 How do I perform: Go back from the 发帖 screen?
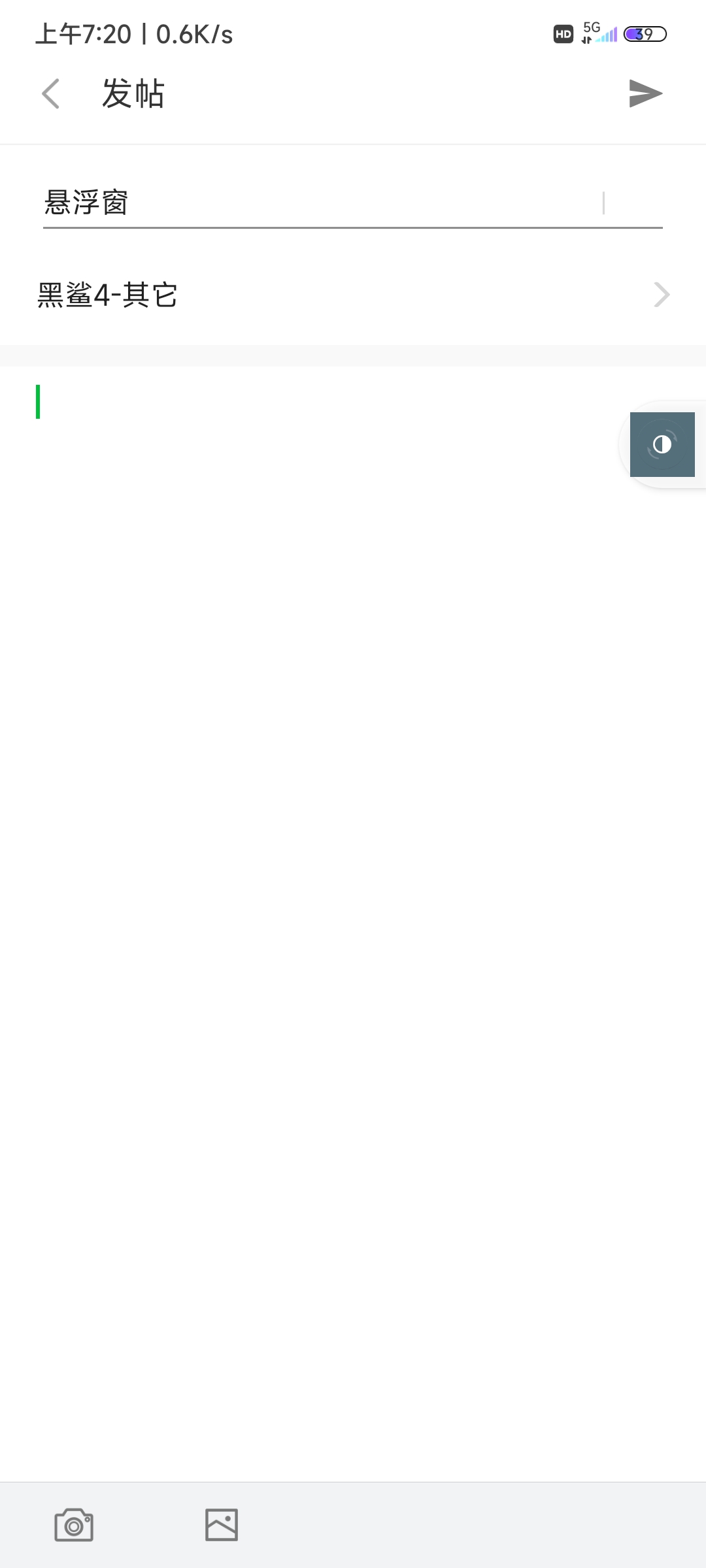click(50, 93)
